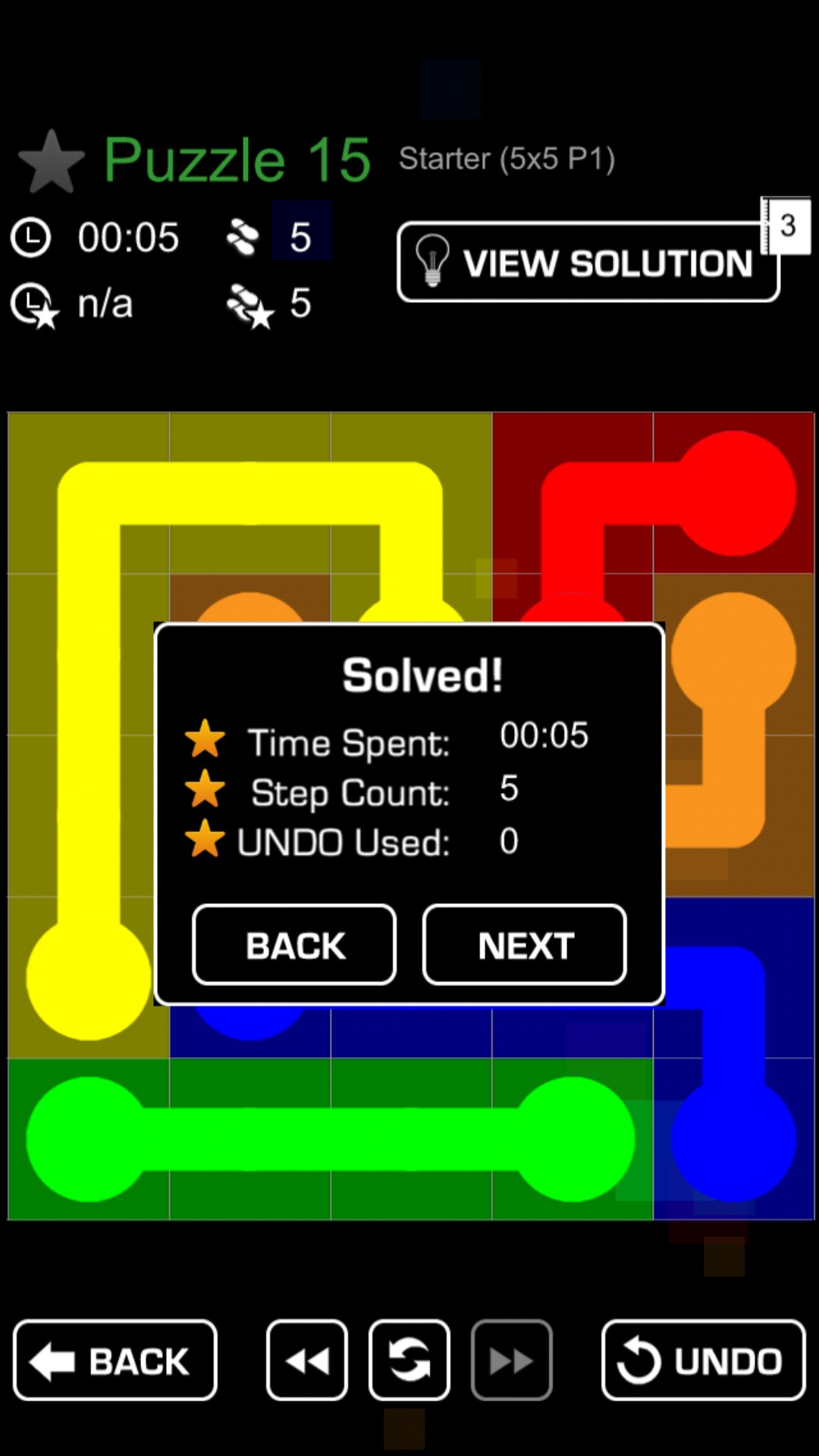Tap BACK in the Solved dialog
The image size is (819, 1456).
pyautogui.click(x=294, y=945)
